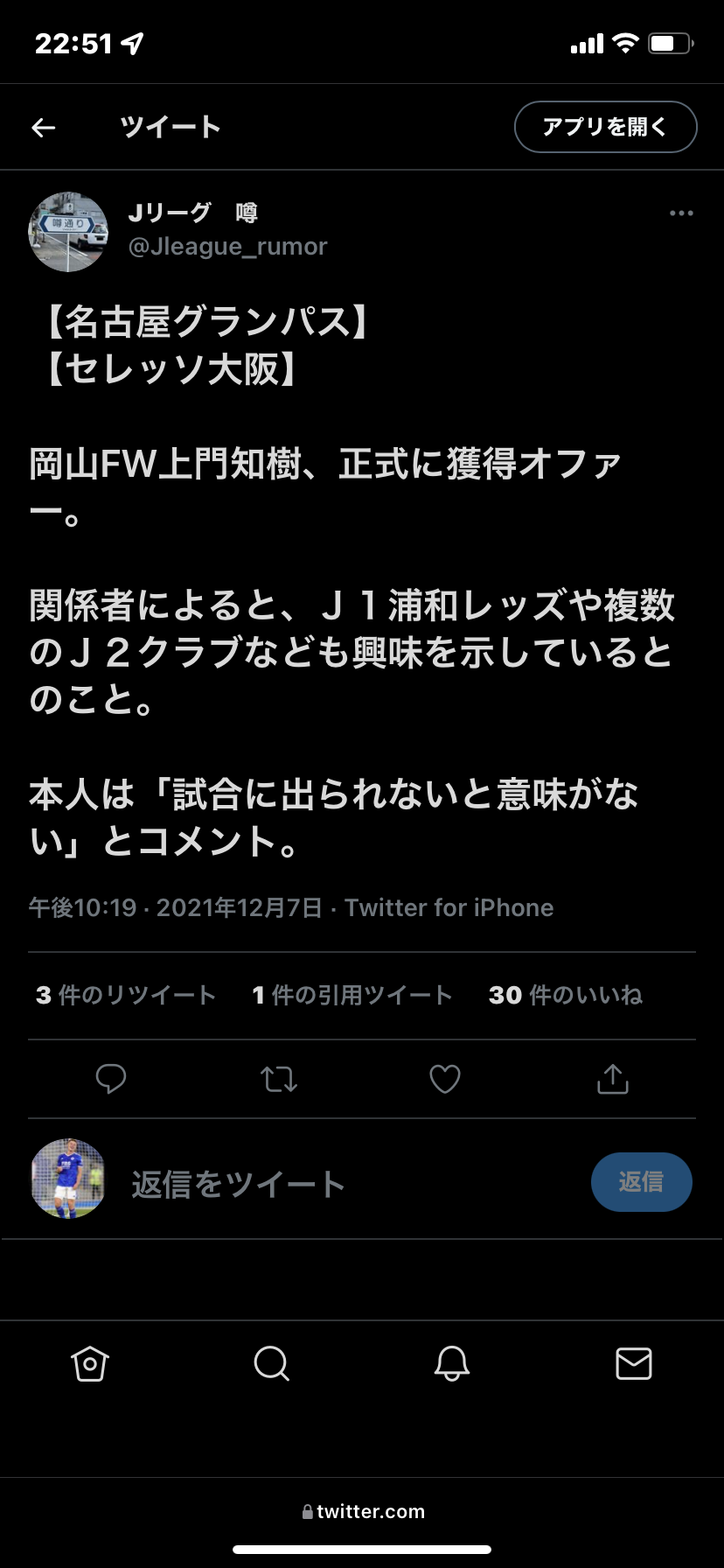Viewport: 724px width, 1568px height.
Task: Tap the アプリを開く button
Action: coord(605,127)
